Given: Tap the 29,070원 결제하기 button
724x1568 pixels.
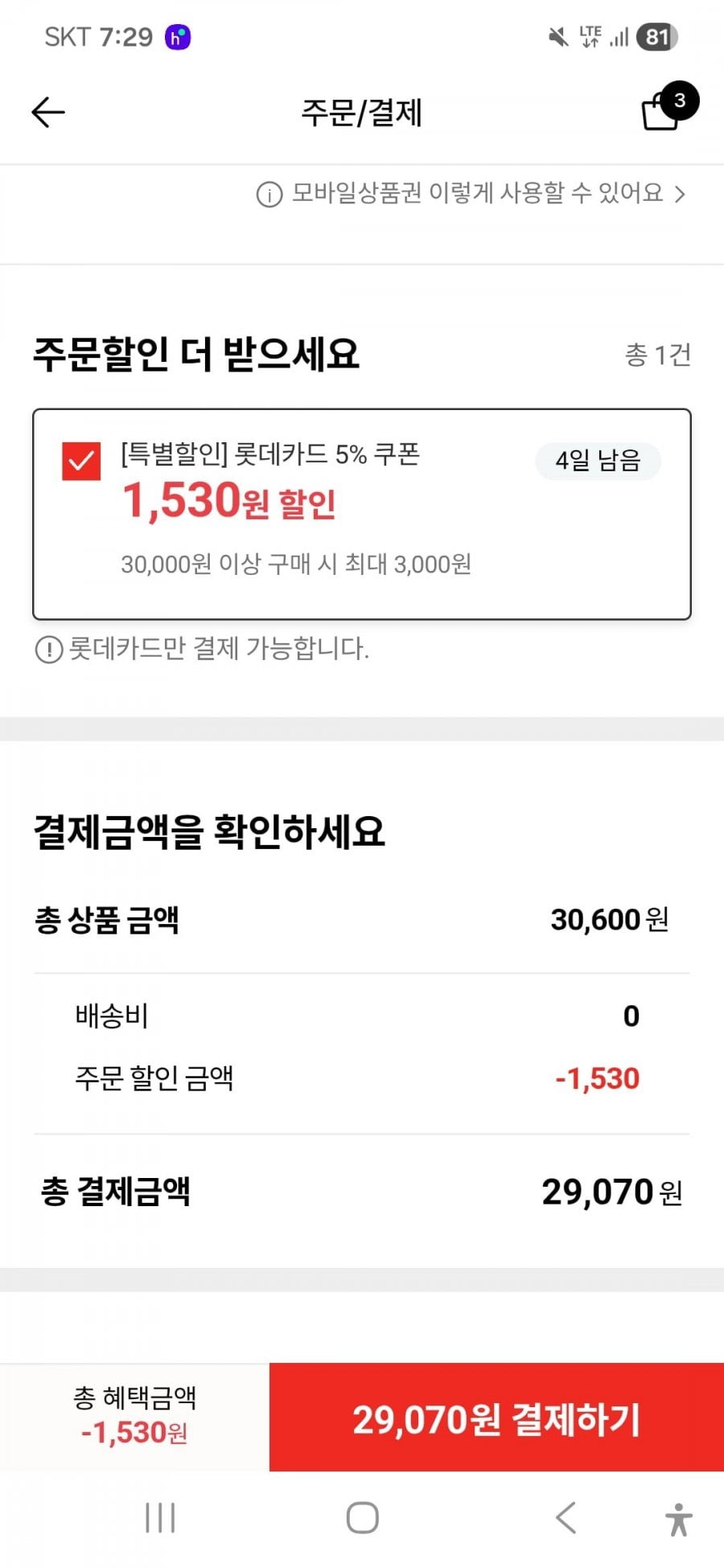Looking at the screenshot, I should 496,1418.
